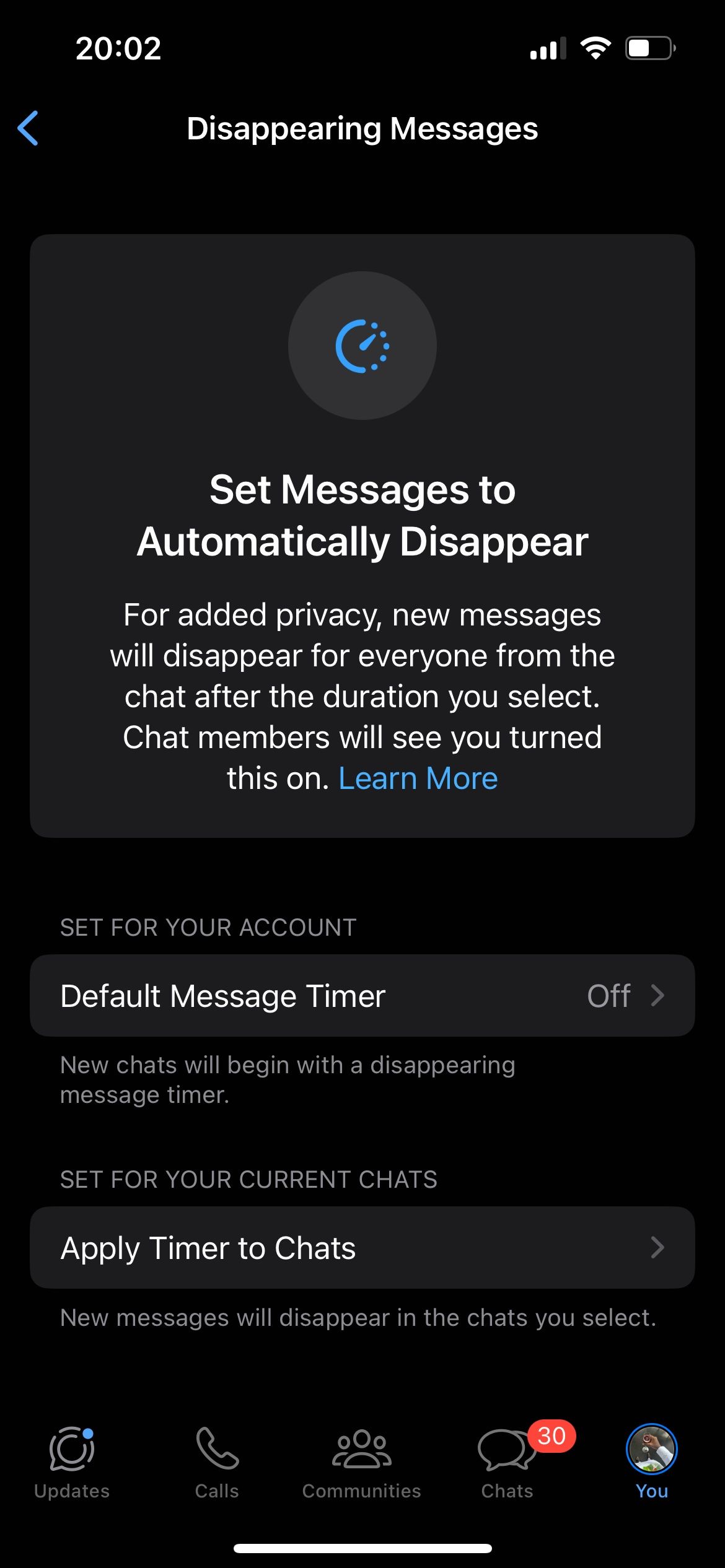Viewport: 725px width, 1568px height.
Task: Open the Learn More link
Action: 417,777
